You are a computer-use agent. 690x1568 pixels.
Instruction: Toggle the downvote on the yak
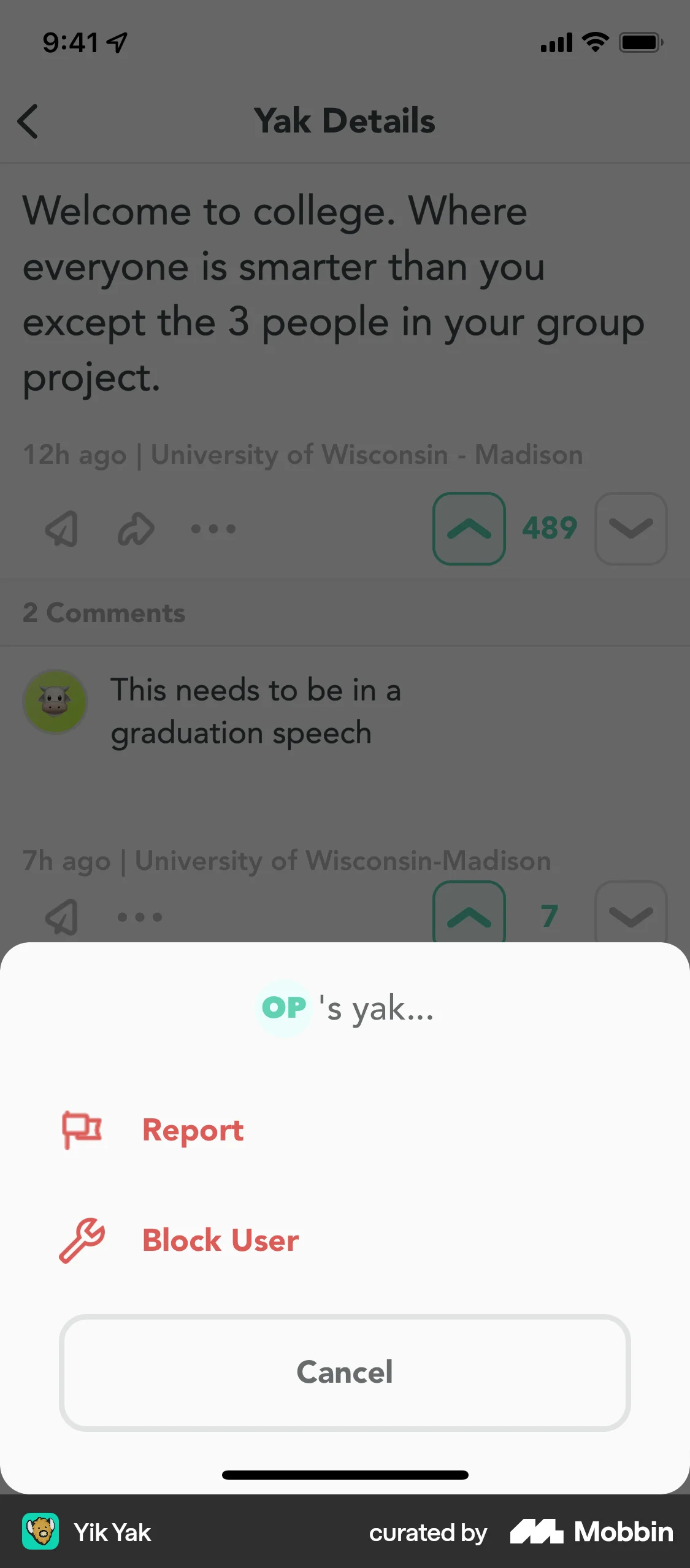[x=631, y=528]
